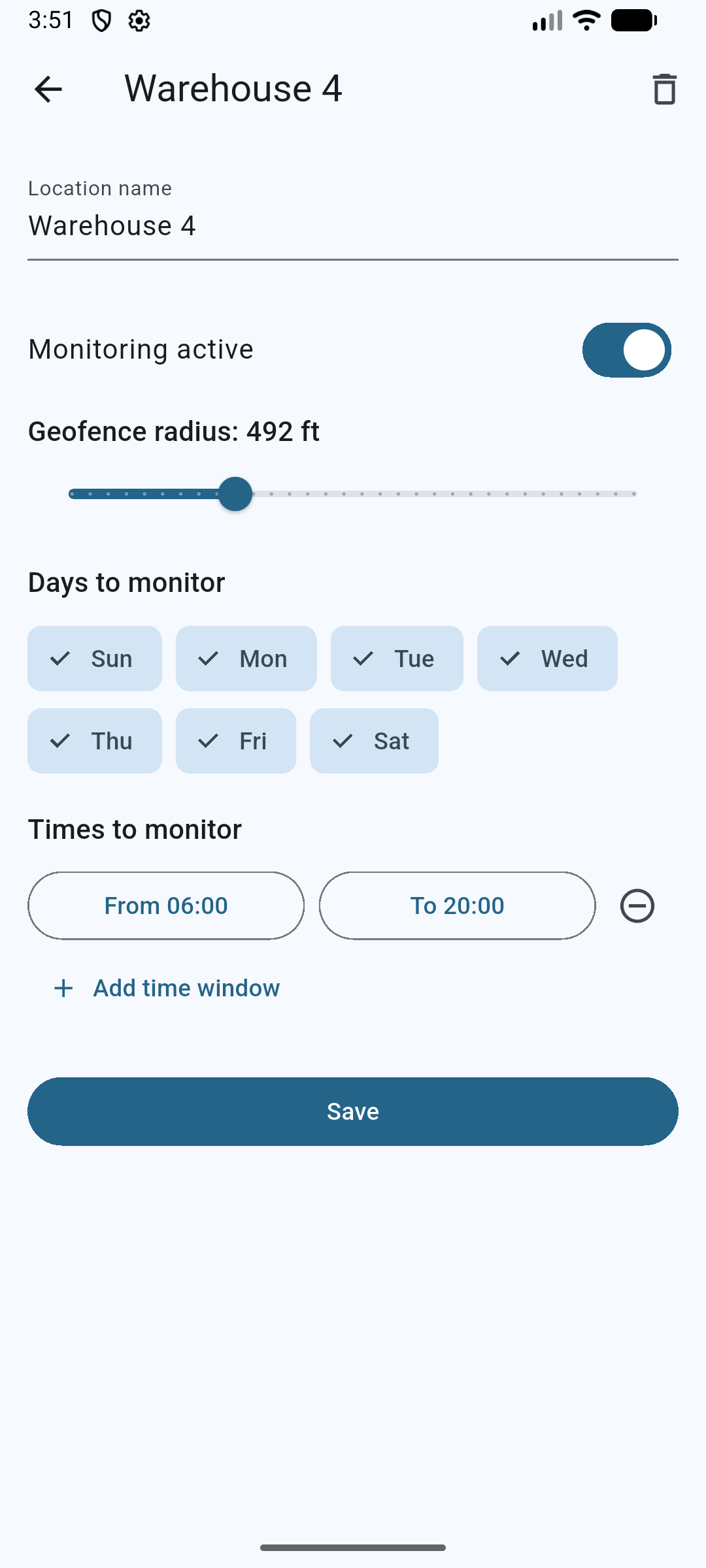Toggle the Thu day chip

click(95, 741)
